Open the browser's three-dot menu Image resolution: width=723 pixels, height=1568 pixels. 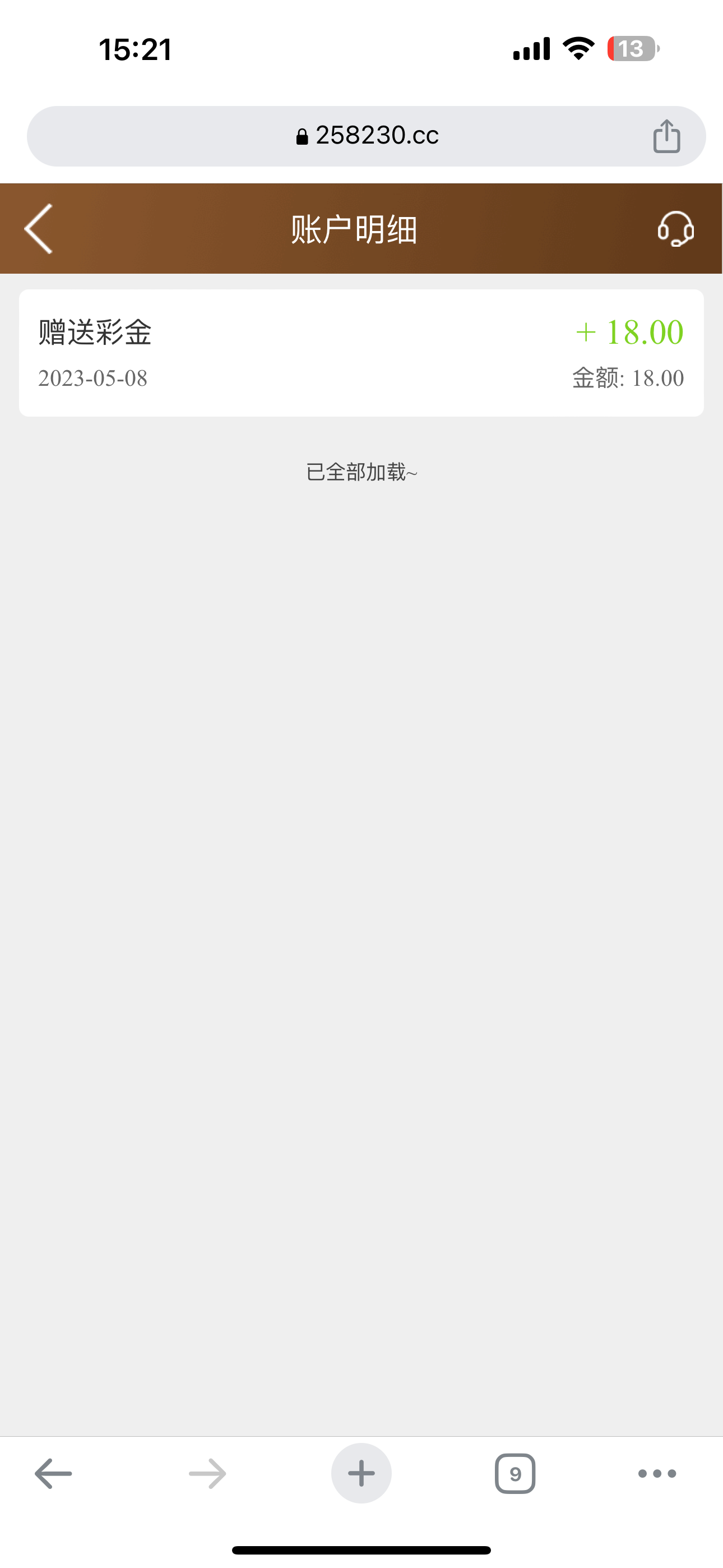(657, 1473)
